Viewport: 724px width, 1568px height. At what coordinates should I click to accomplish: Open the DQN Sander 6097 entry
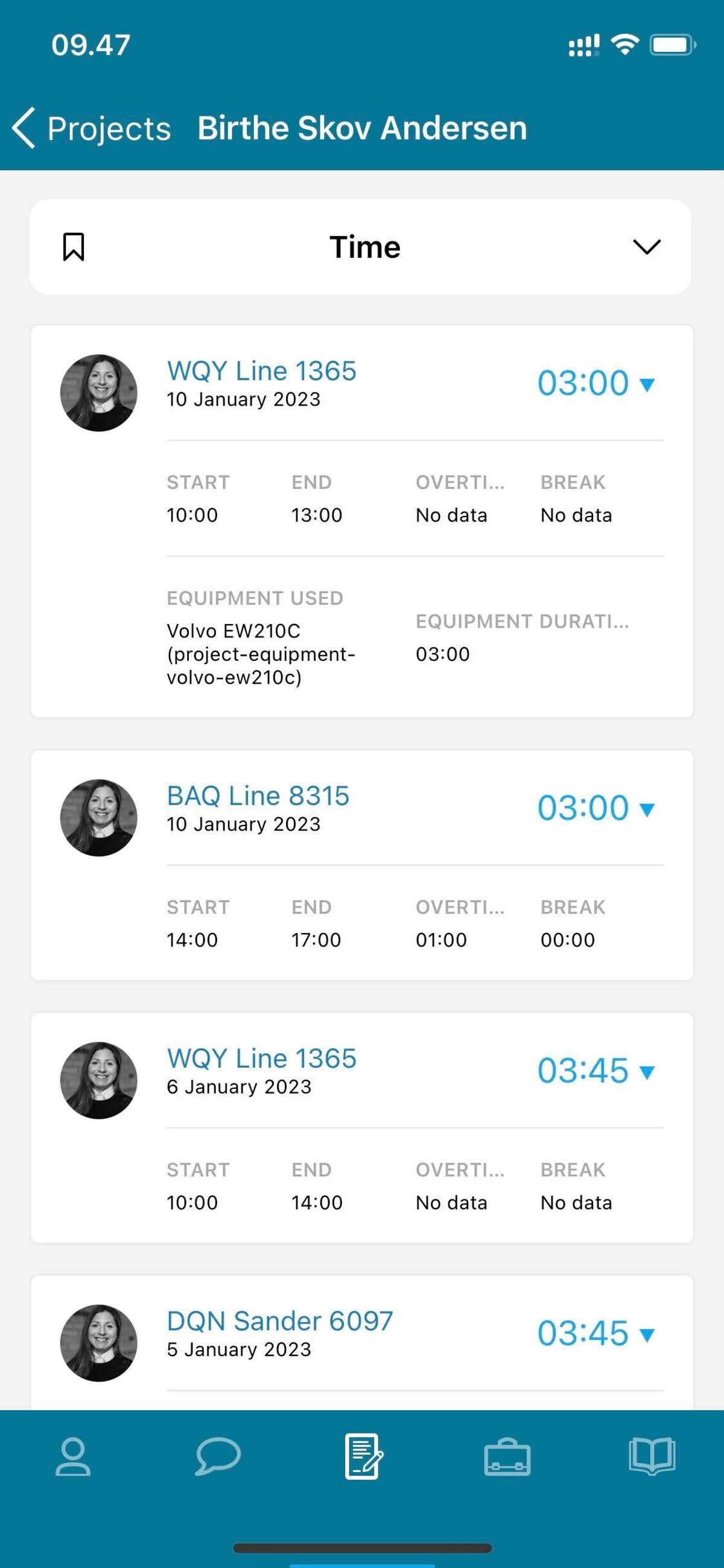point(280,1320)
